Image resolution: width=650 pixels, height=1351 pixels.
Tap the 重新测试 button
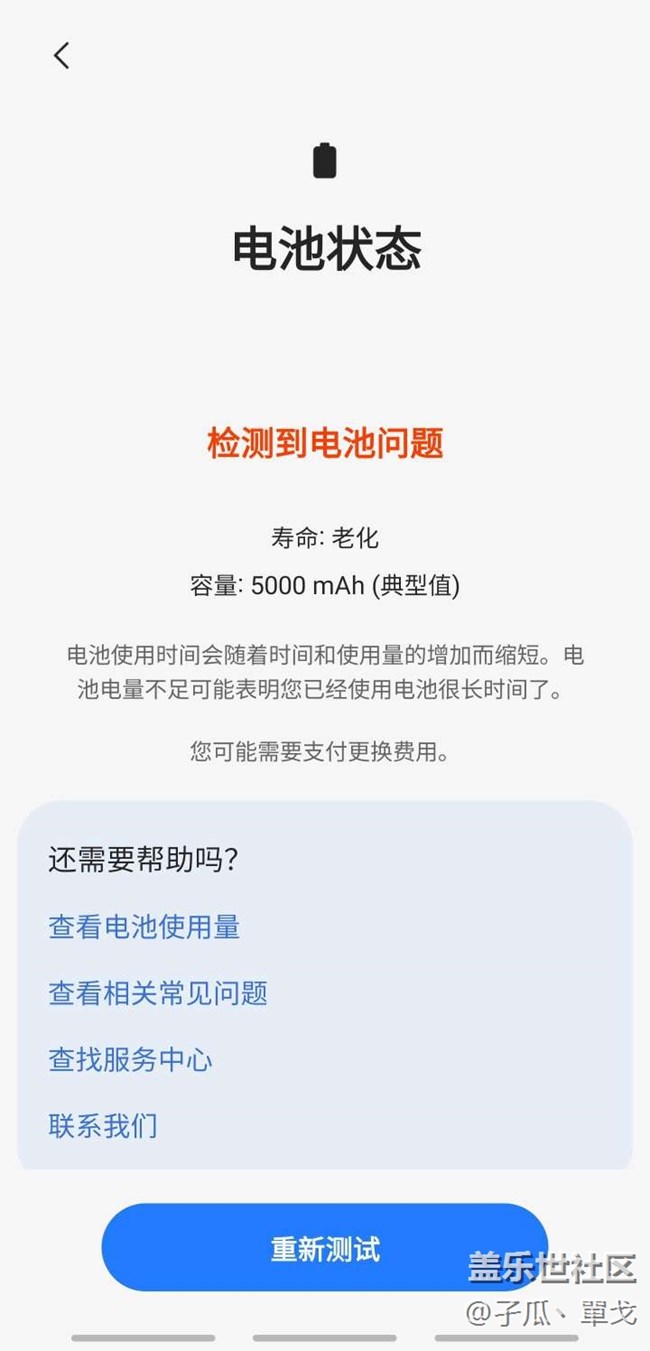click(x=324, y=1248)
